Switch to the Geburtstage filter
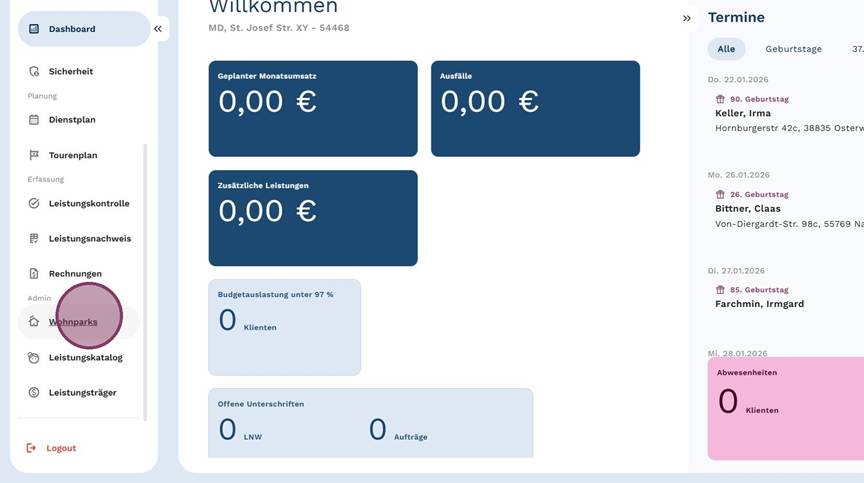Viewport: 864px width, 483px height. pos(793,49)
